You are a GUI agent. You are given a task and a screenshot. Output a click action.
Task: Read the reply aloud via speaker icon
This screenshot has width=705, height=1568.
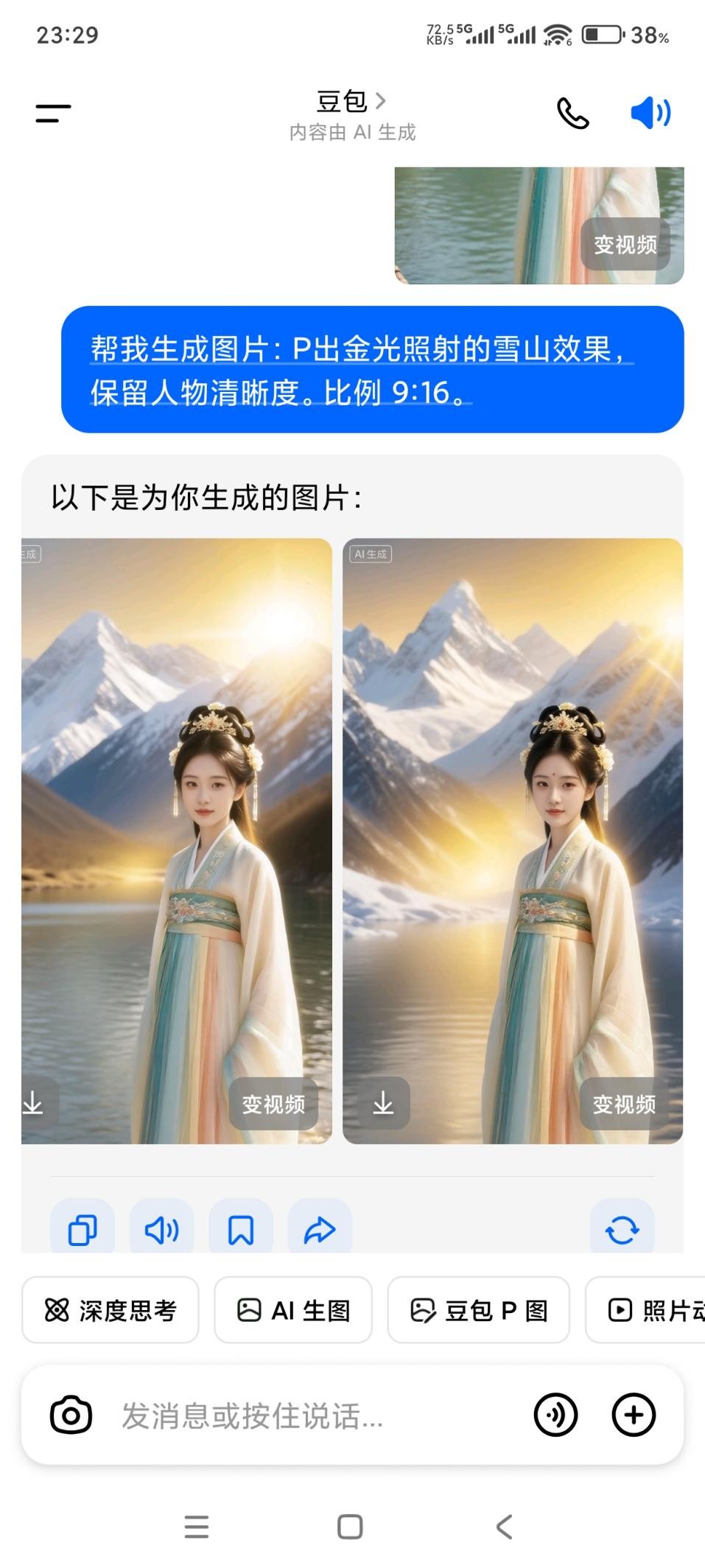pyautogui.click(x=161, y=1229)
